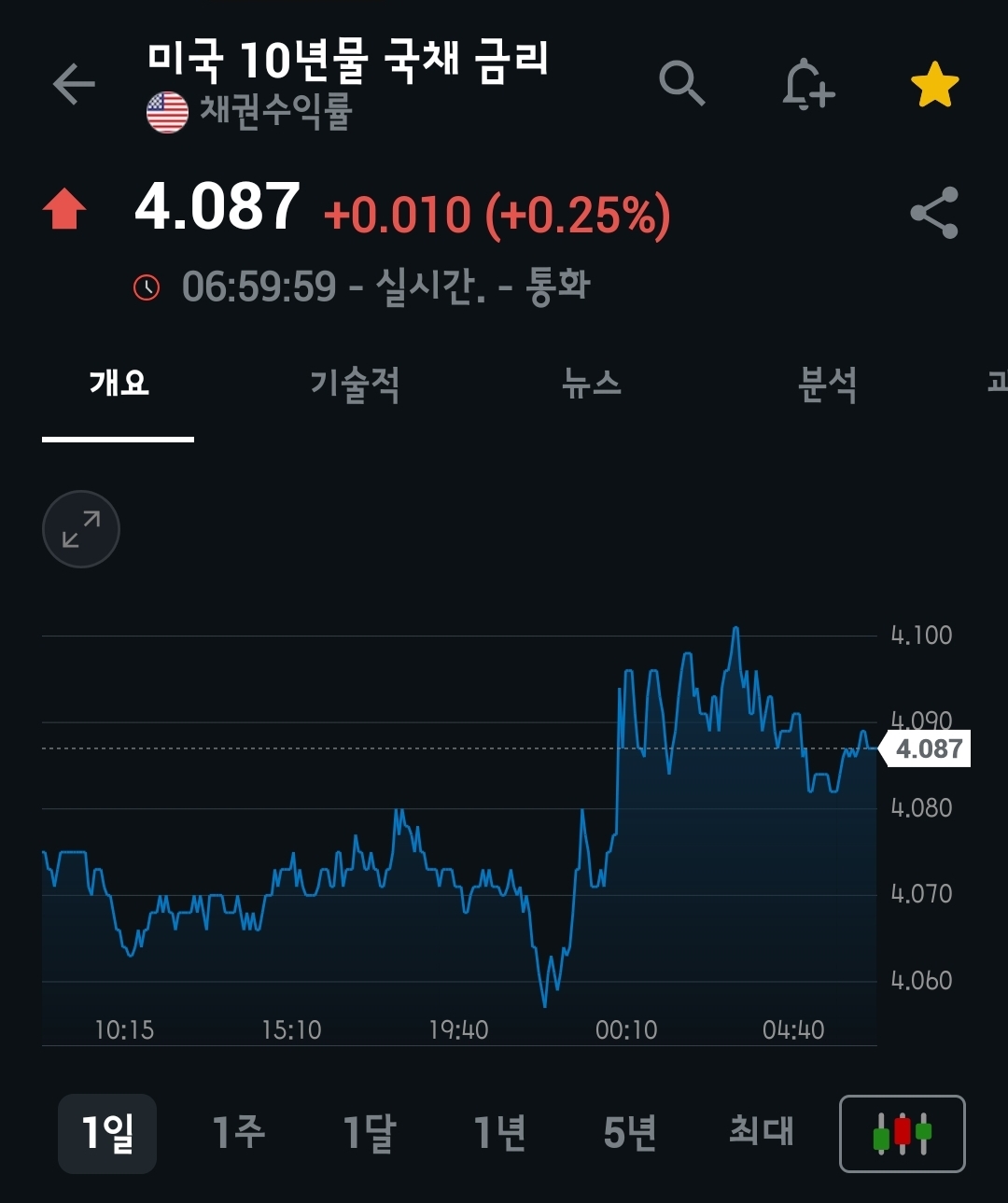Go back using the arrow icon
This screenshot has height=1203, width=1008.
(x=74, y=84)
